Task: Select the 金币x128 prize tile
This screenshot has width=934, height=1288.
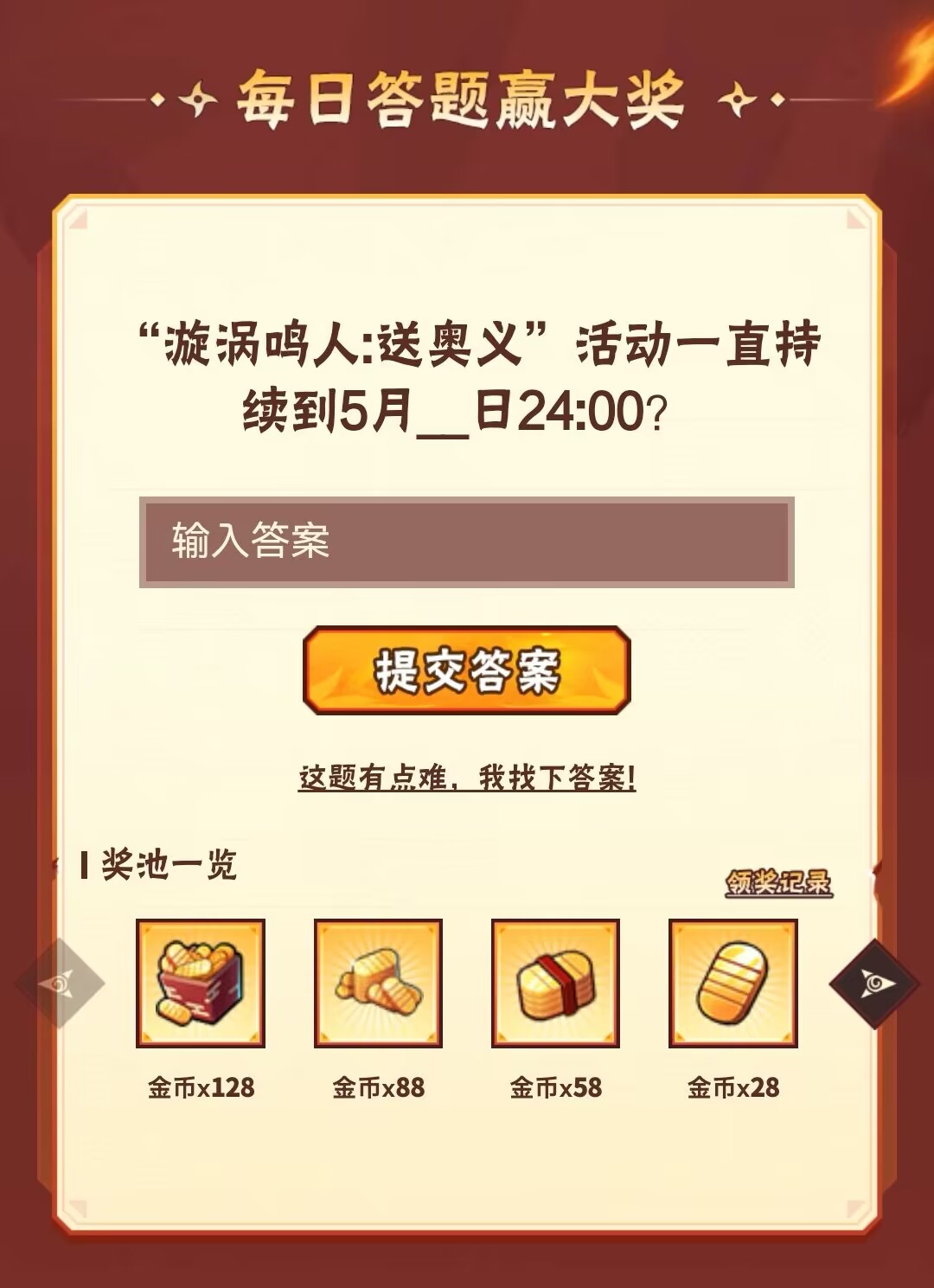Action: (x=201, y=984)
